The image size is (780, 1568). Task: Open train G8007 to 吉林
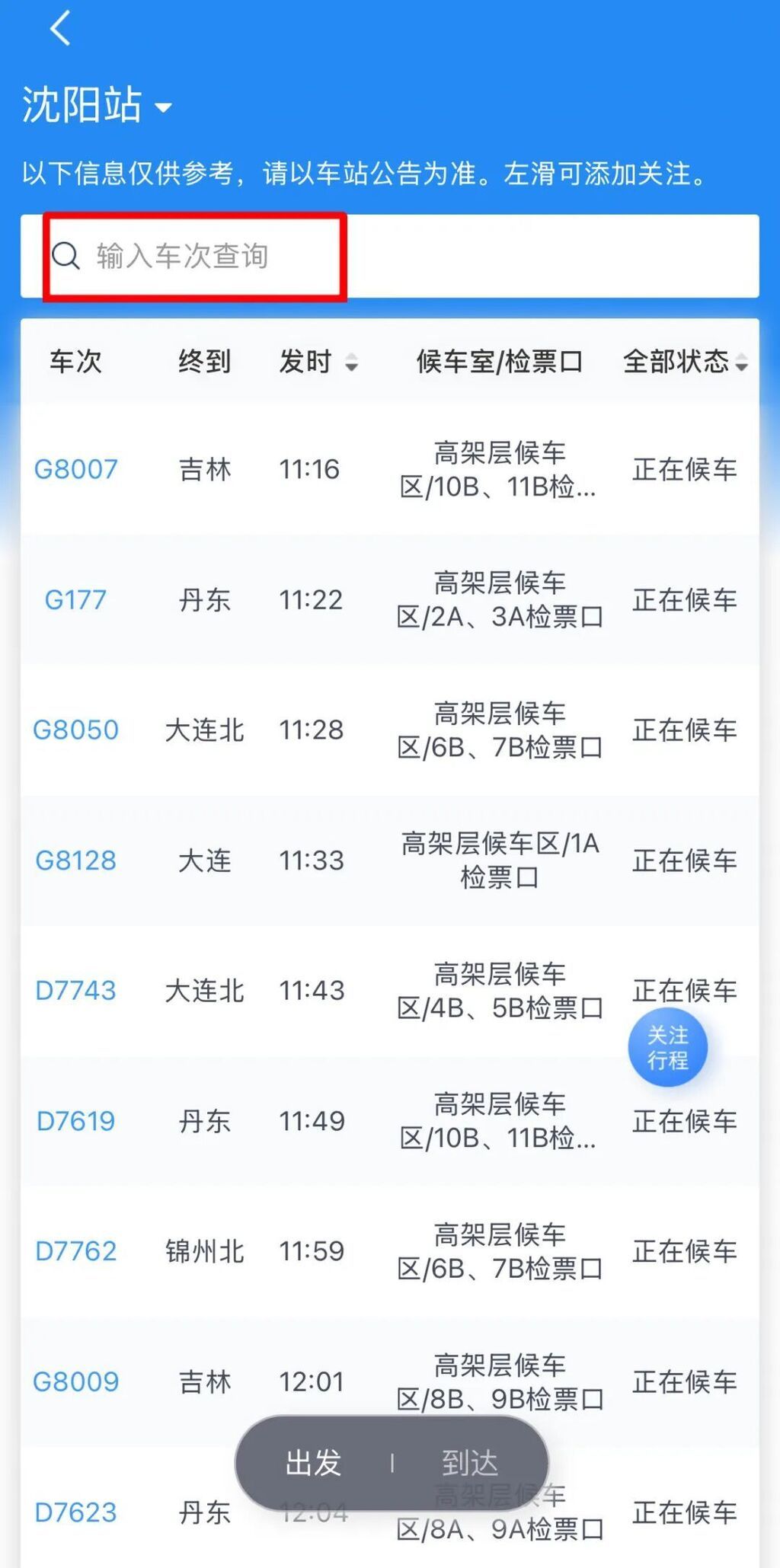[x=389, y=469]
